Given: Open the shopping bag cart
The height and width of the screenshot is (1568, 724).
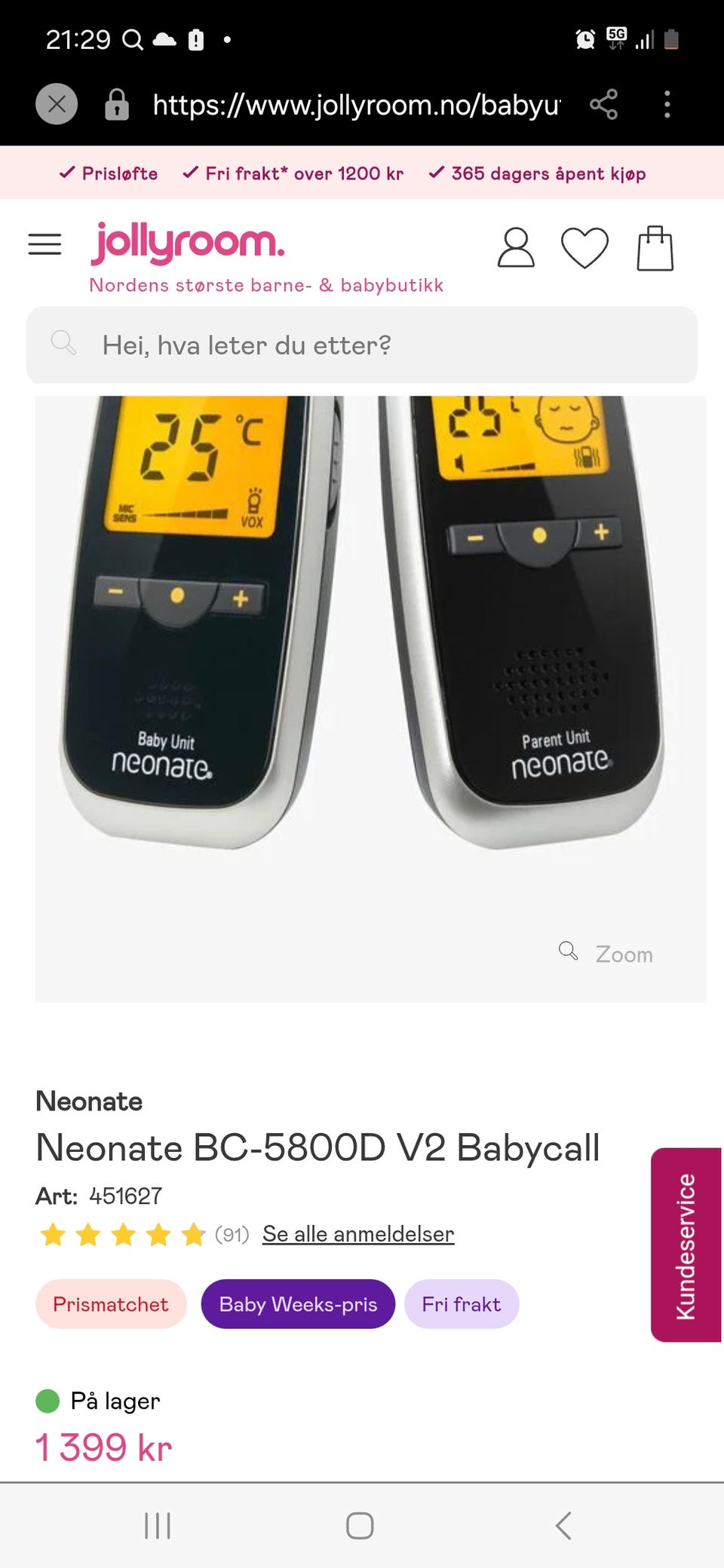Looking at the screenshot, I should click(x=655, y=248).
